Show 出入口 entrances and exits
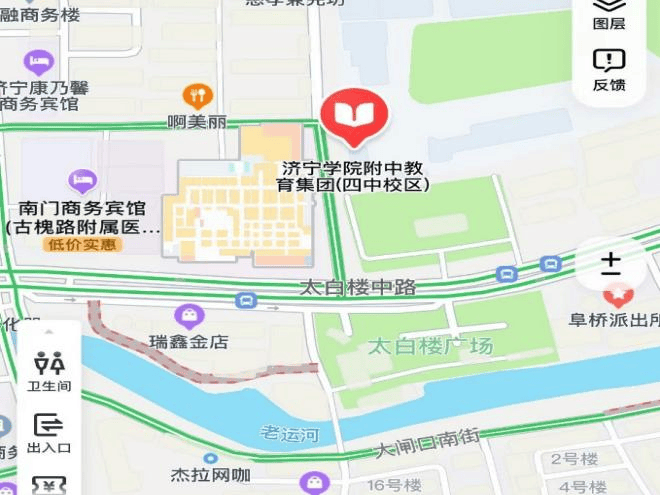This screenshot has height=495, width=660. pyautogui.click(x=49, y=433)
